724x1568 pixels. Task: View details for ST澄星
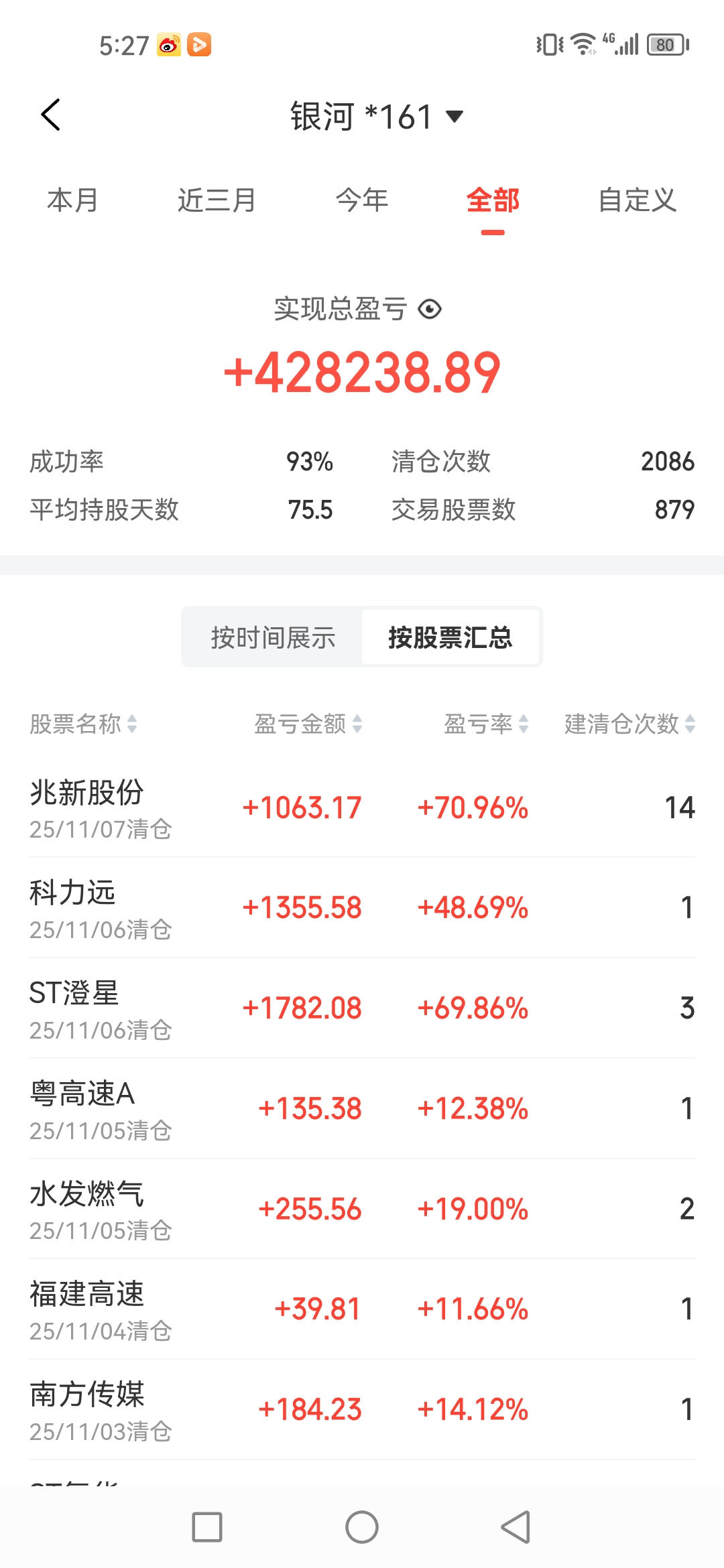[x=362, y=1008]
